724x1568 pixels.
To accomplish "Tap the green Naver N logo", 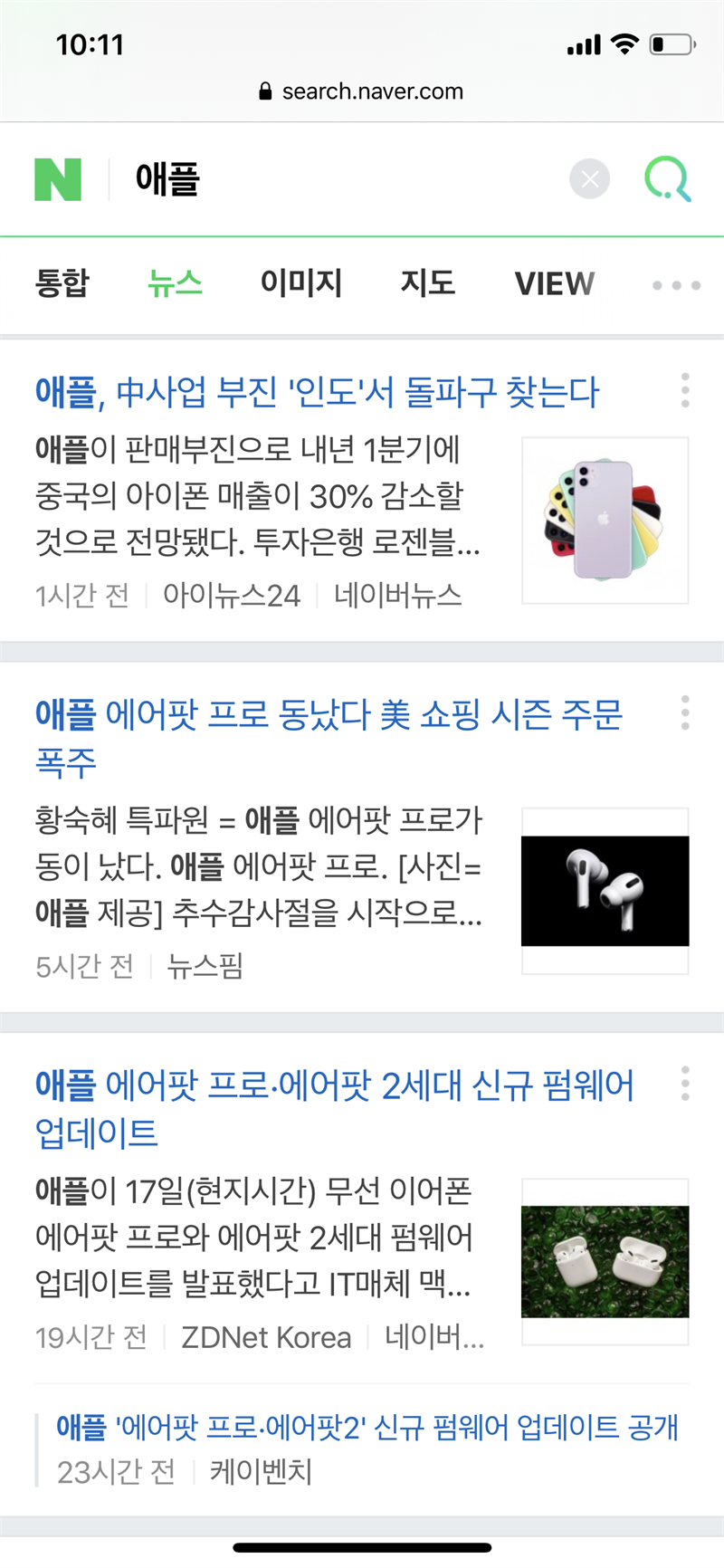I will [x=58, y=179].
